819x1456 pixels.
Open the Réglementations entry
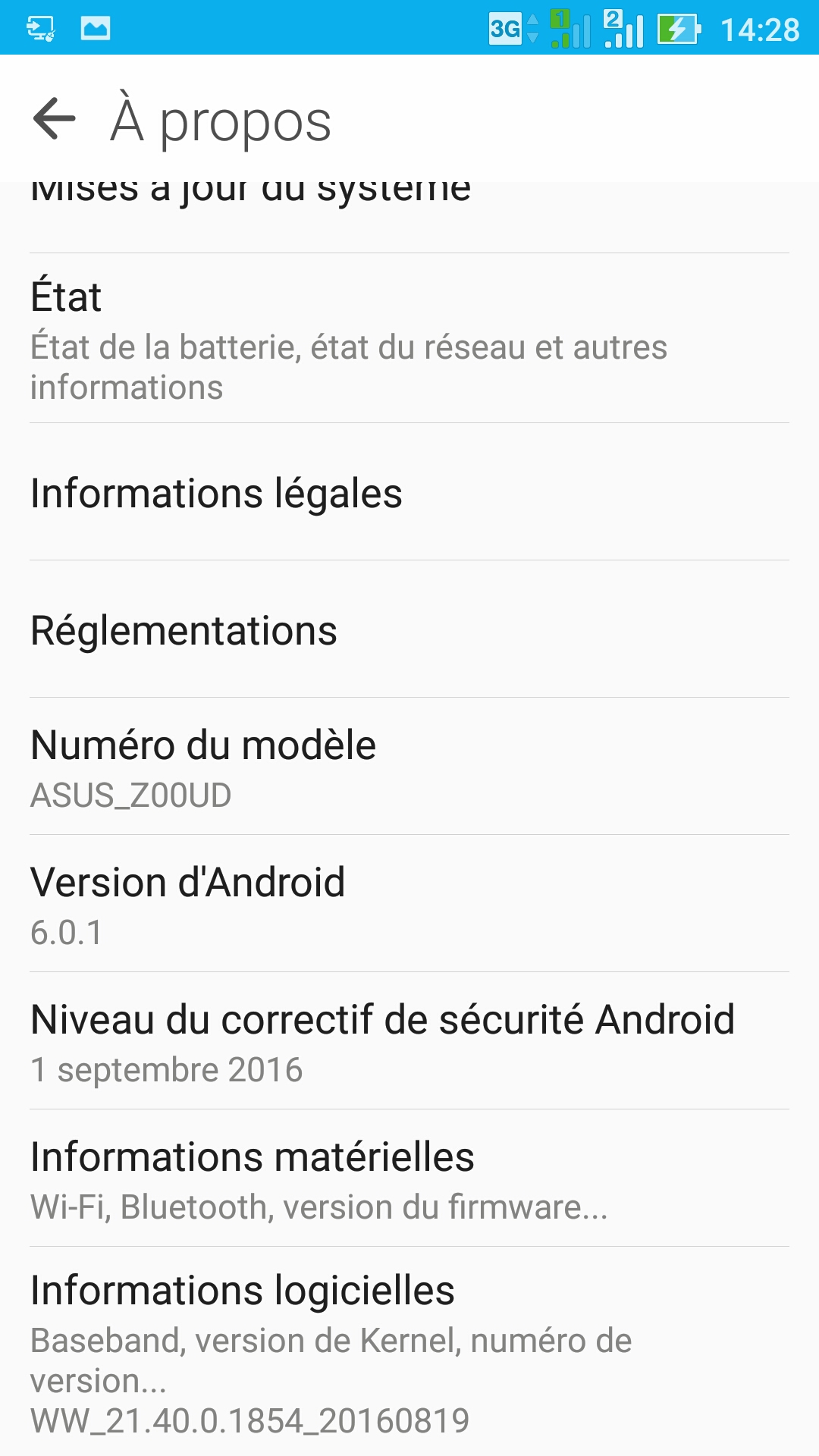409,629
